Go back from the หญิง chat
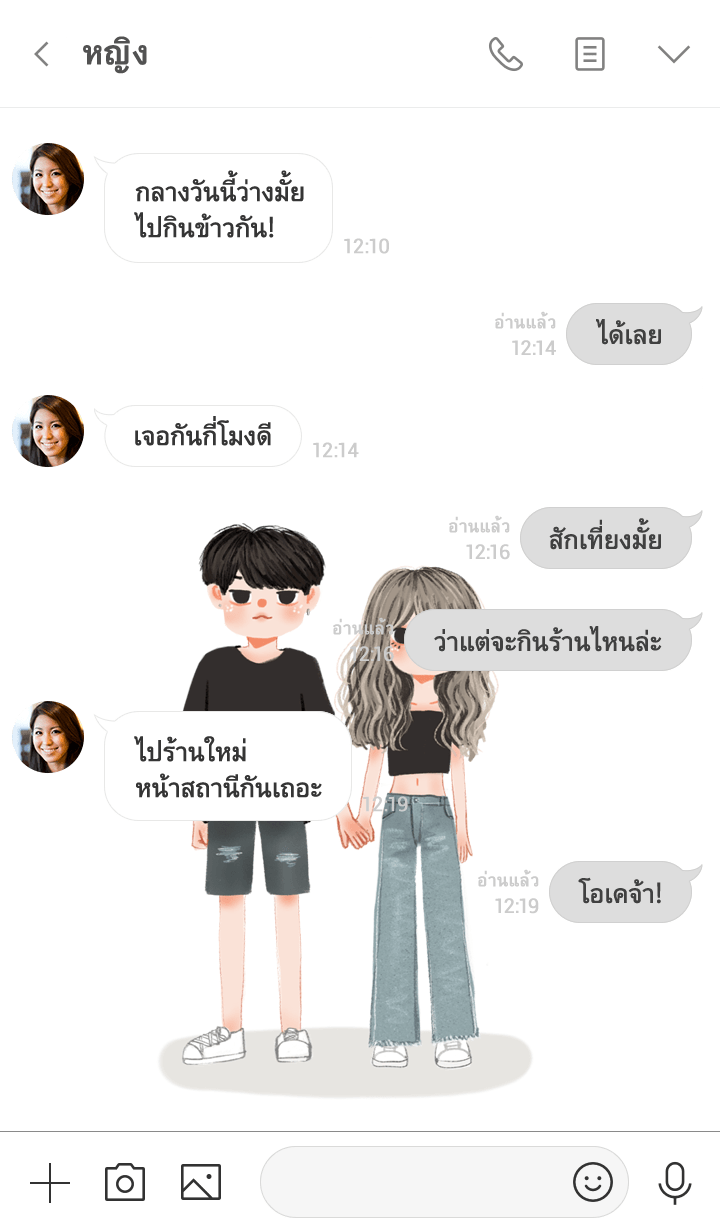Image resolution: width=720 pixels, height=1232 pixels. pos(41,54)
